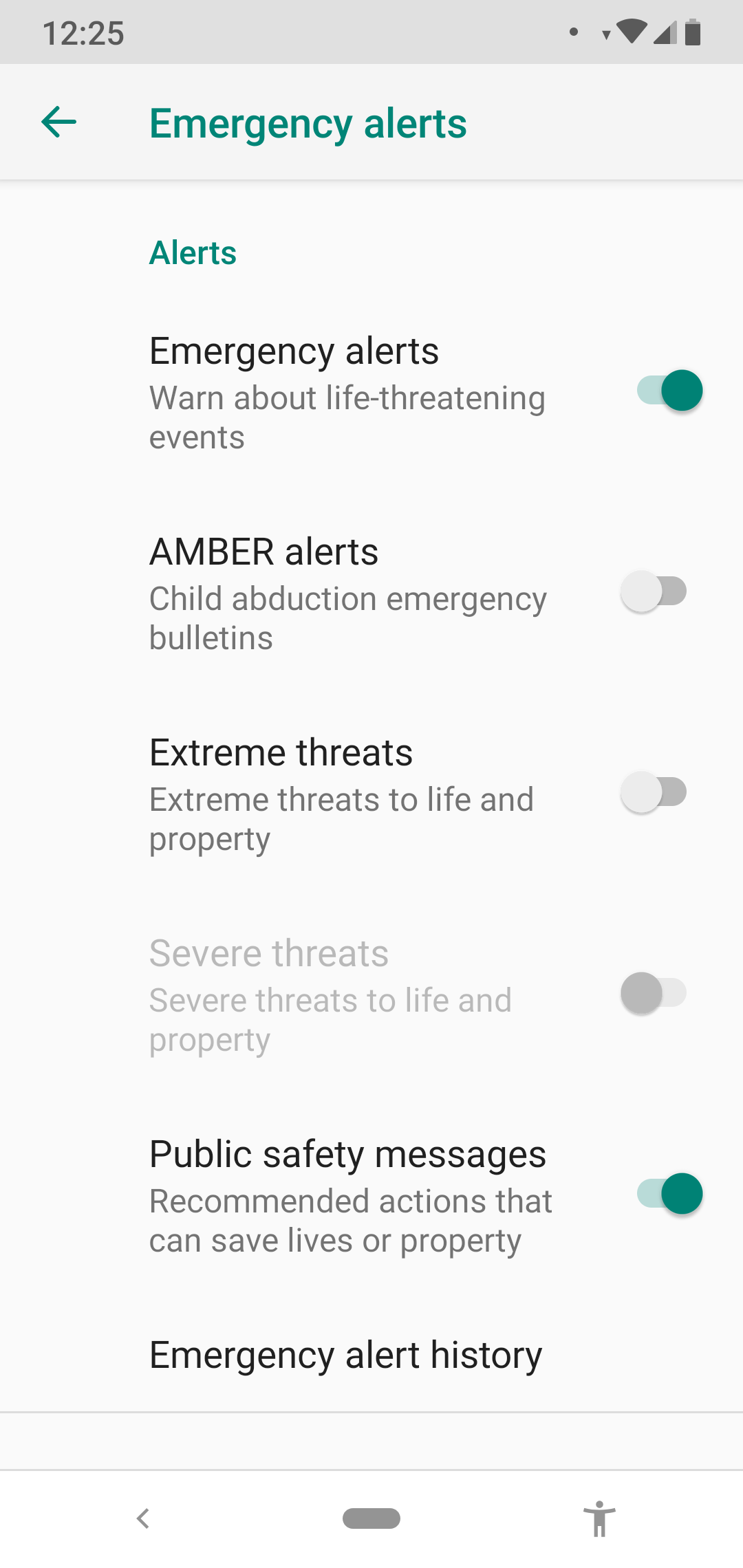Screen dimensions: 743x1568
Task: Enable AMBER alerts
Action: point(653,590)
